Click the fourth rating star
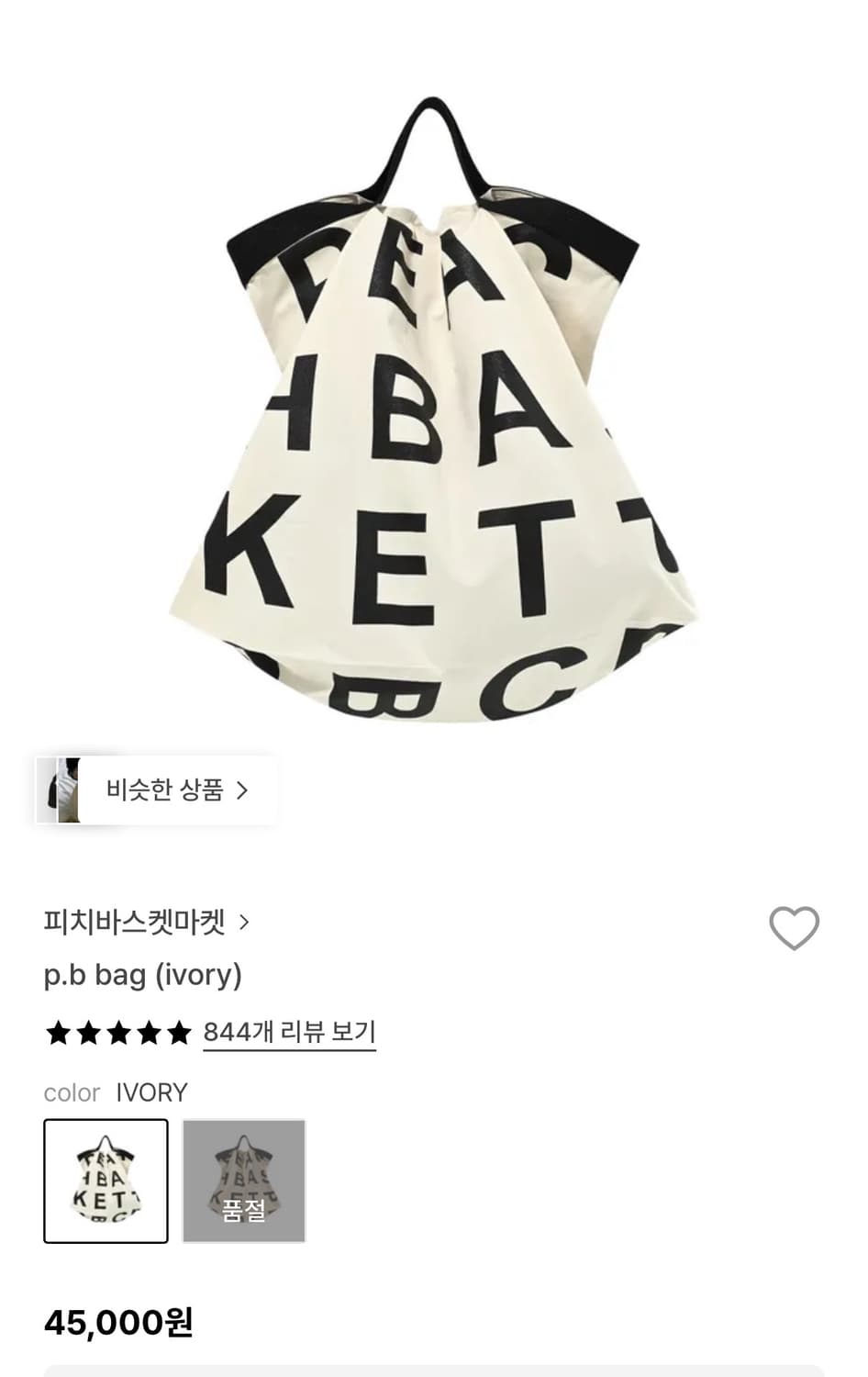Screen dimensions: 868x1377 pyautogui.click(x=147, y=1032)
